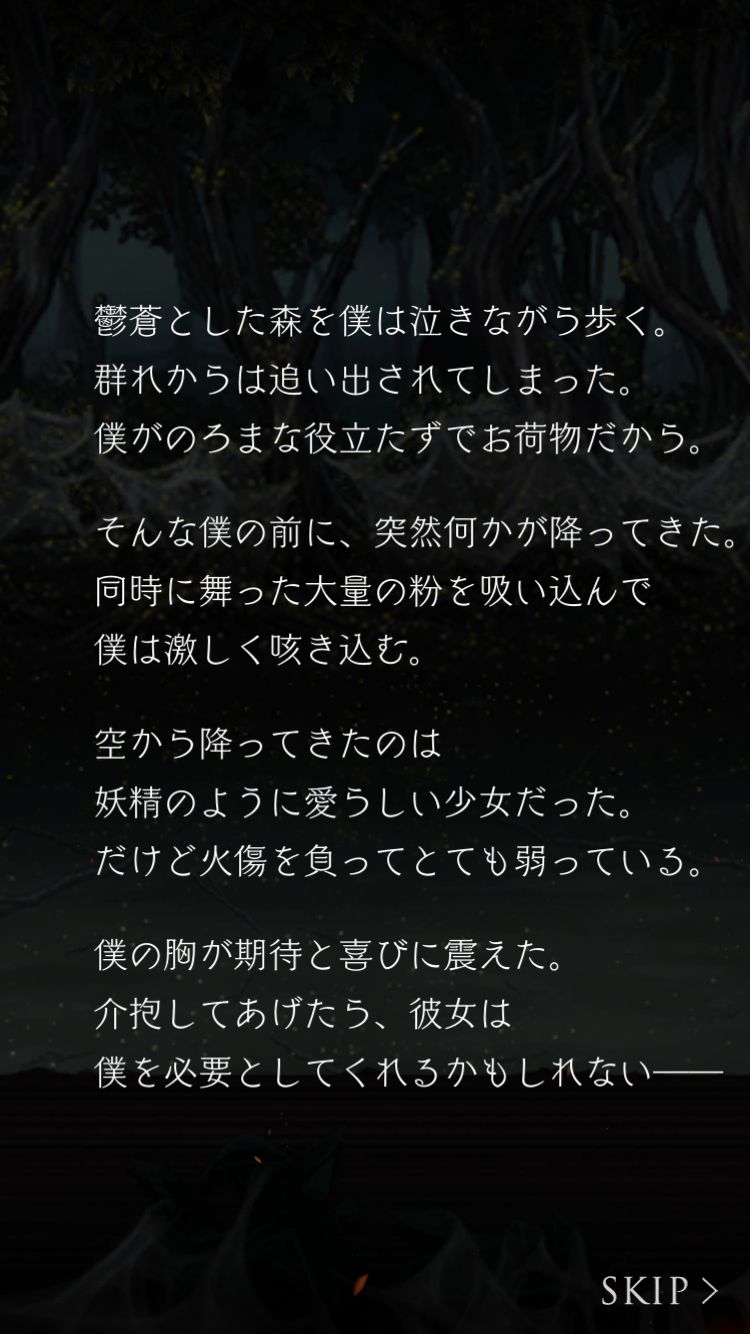Skip the story intro with SKIP
The height and width of the screenshot is (1334, 750).
(x=660, y=1290)
